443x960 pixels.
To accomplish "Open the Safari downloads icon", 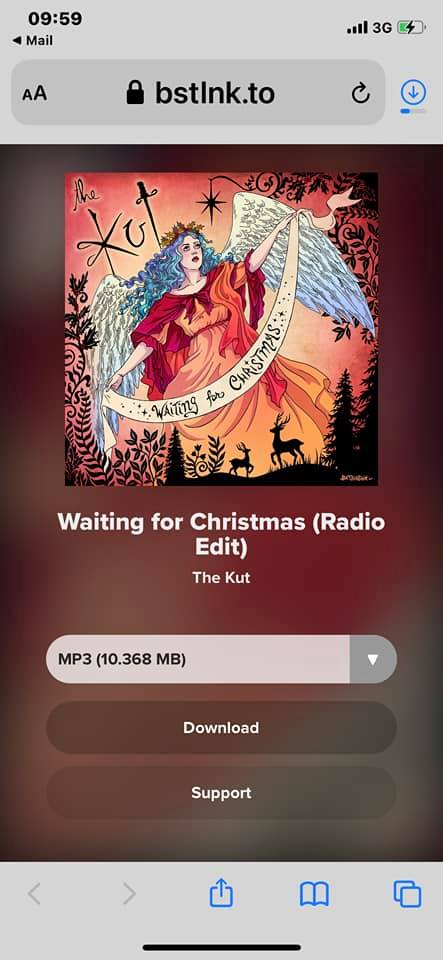I will pos(414,93).
